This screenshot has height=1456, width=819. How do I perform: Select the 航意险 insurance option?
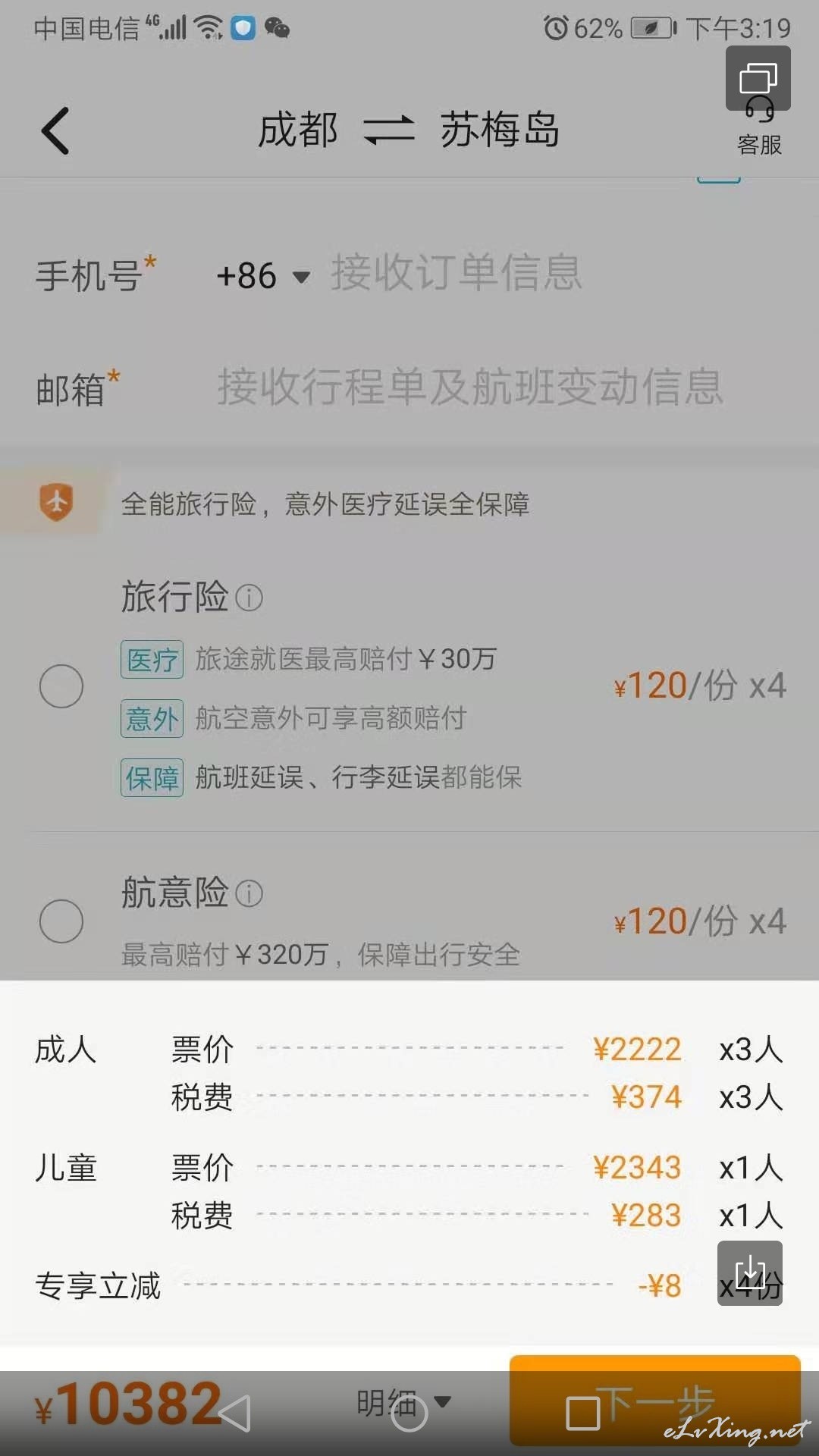[x=61, y=921]
